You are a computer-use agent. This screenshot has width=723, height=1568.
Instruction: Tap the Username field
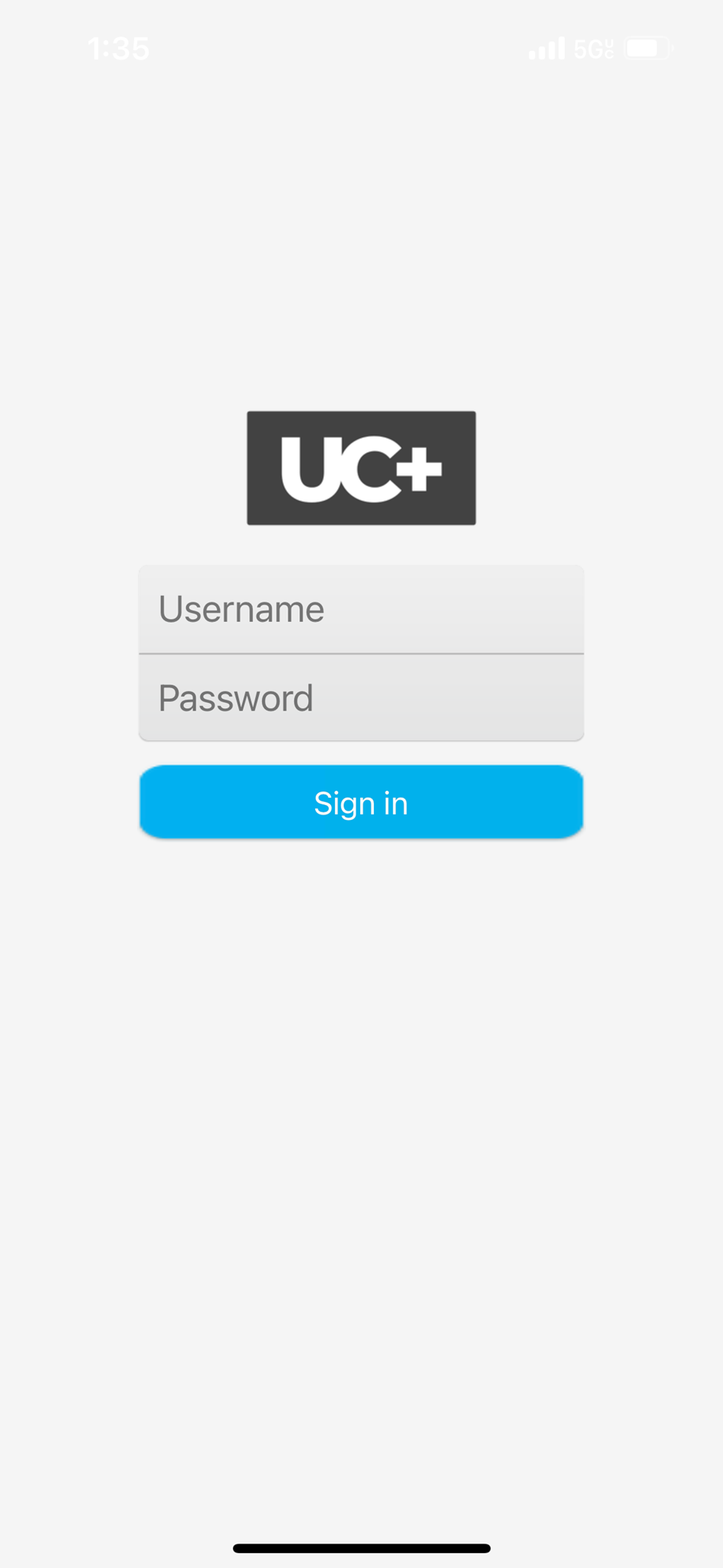[x=361, y=609]
